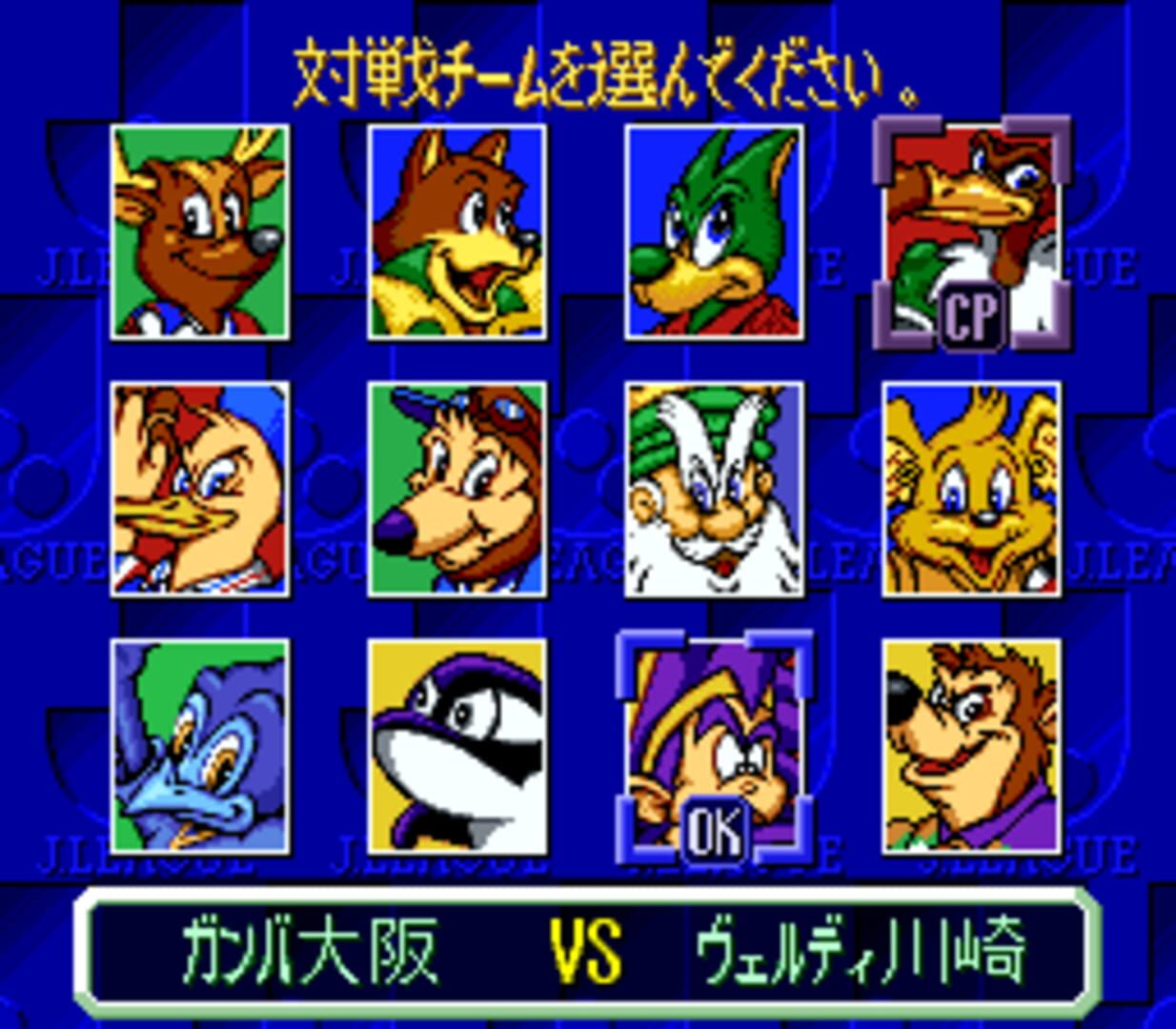Choose the seagull mascot with blue cap
Screen dimensions: 1176x1029
click(200, 490)
